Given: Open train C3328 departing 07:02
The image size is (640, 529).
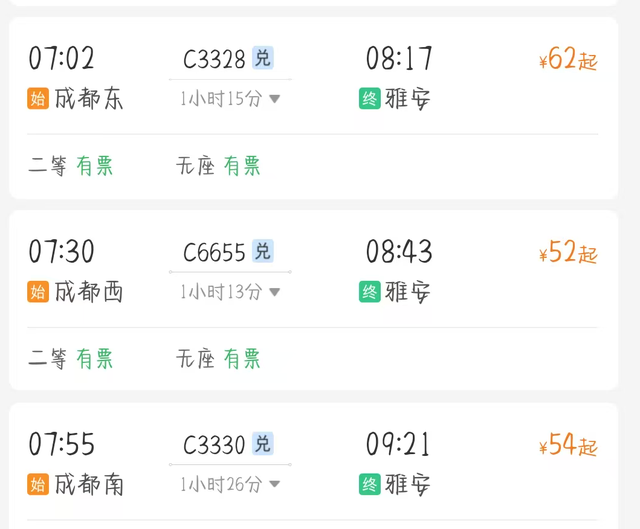Looking at the screenshot, I should coord(214,59).
